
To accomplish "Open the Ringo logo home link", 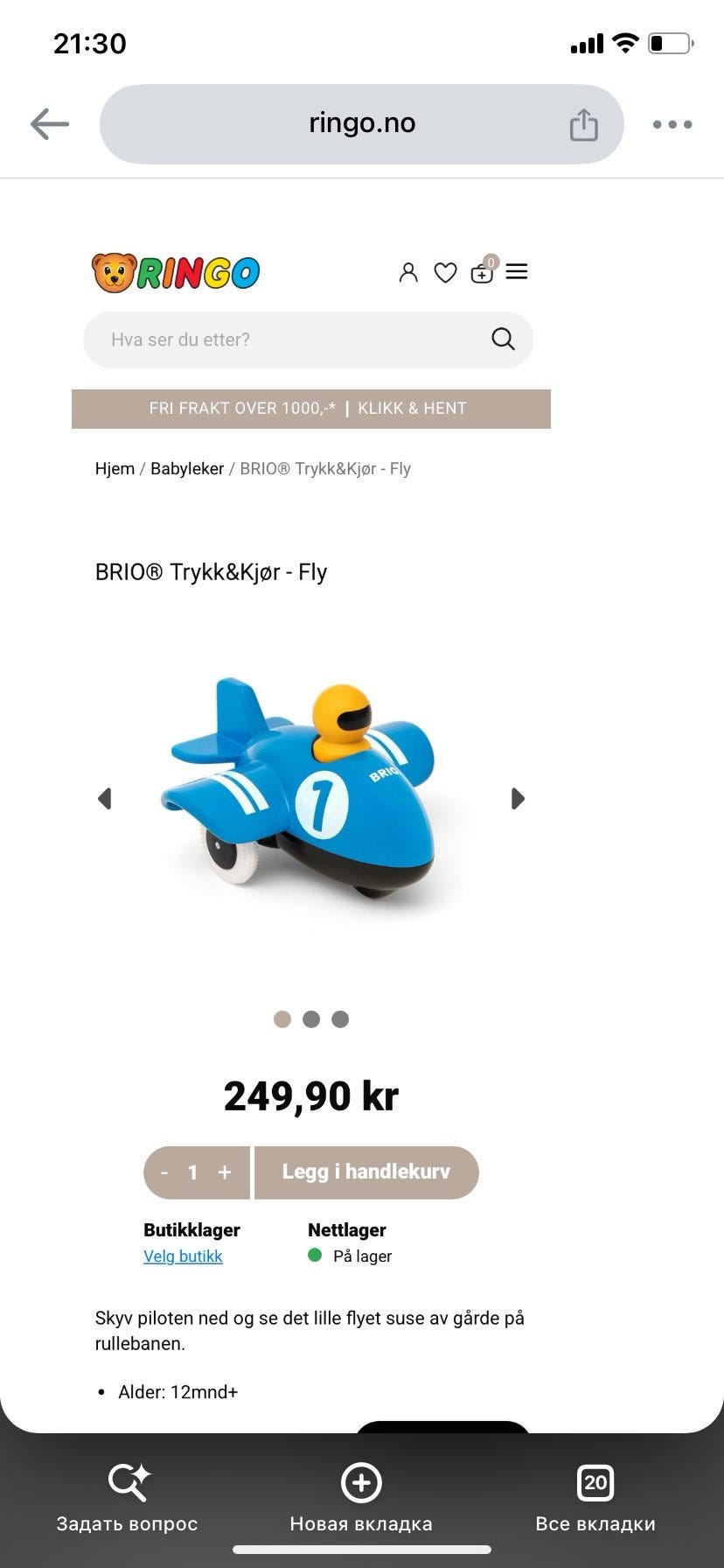I will tap(176, 272).
